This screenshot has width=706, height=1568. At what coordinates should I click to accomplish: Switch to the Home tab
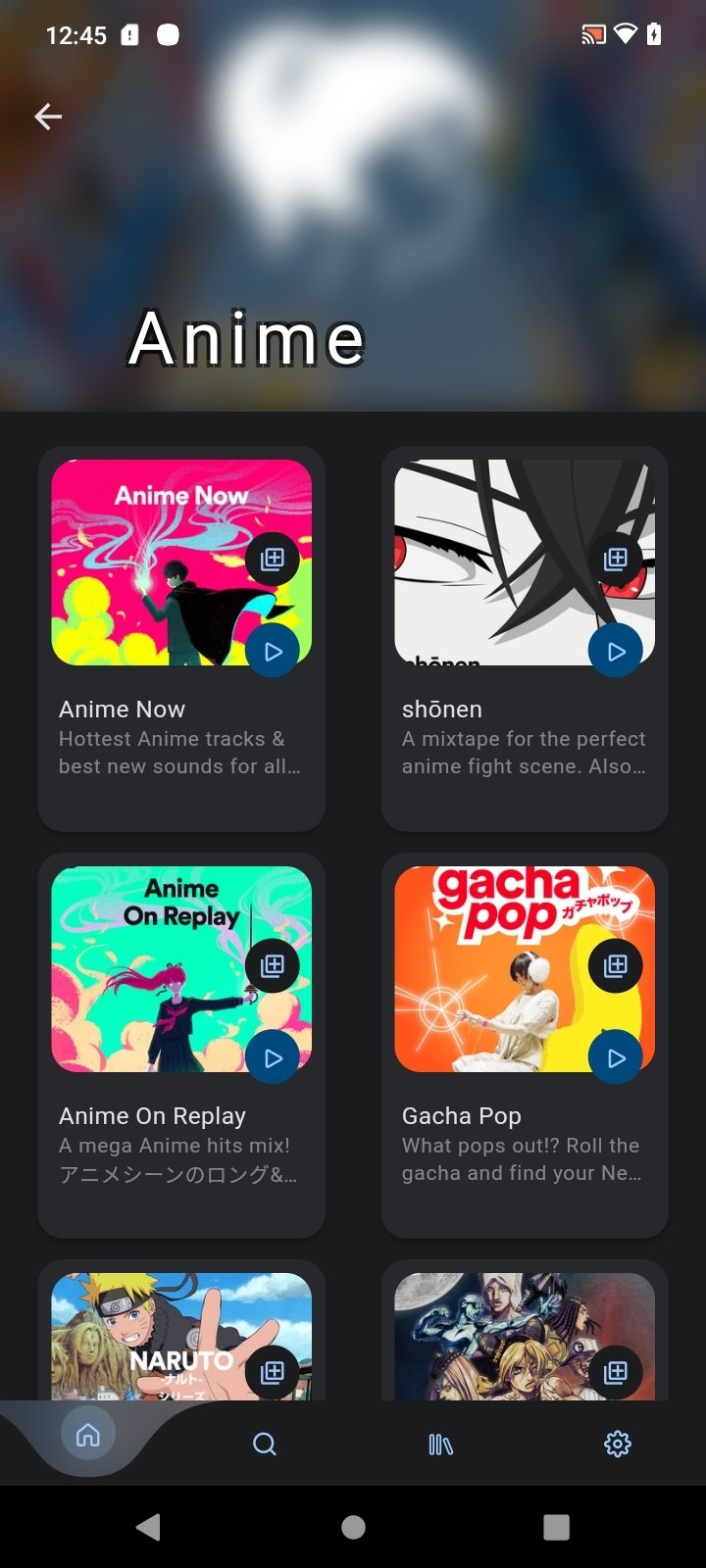click(88, 1436)
